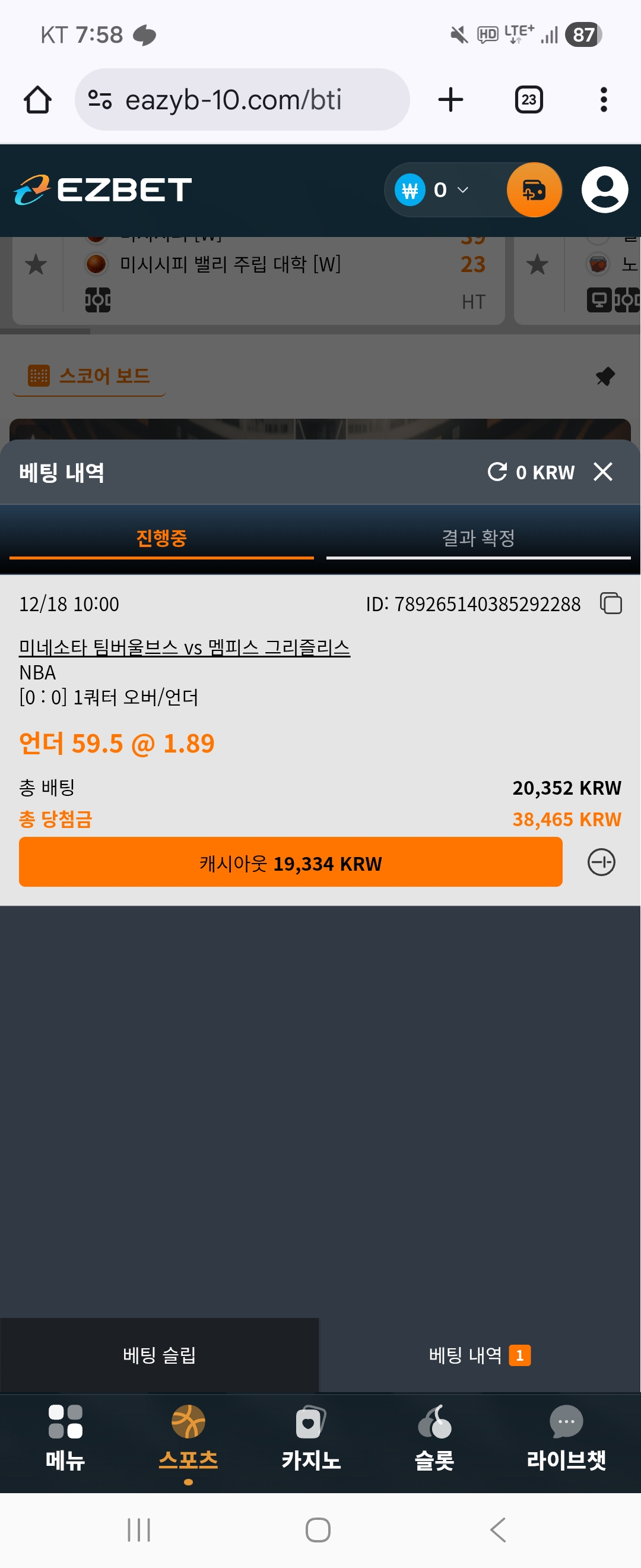
Task: Cash out for 19,334 KRW
Action: coord(290,862)
